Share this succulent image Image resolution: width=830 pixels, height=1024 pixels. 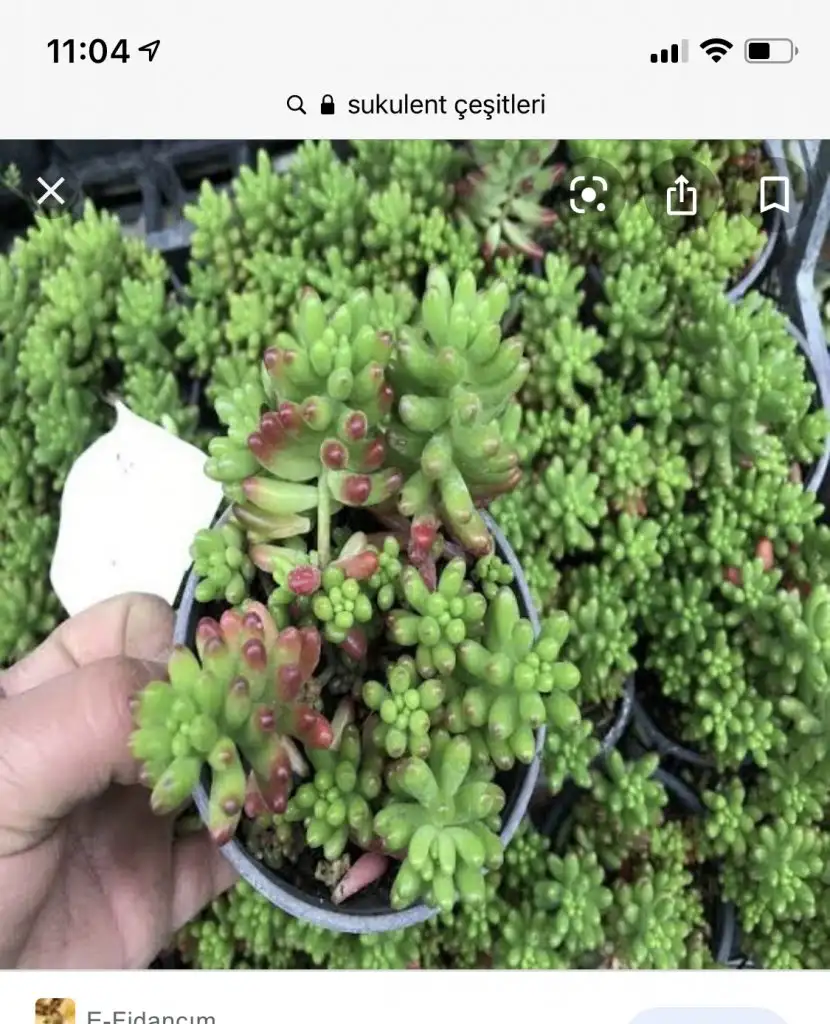pos(681,195)
